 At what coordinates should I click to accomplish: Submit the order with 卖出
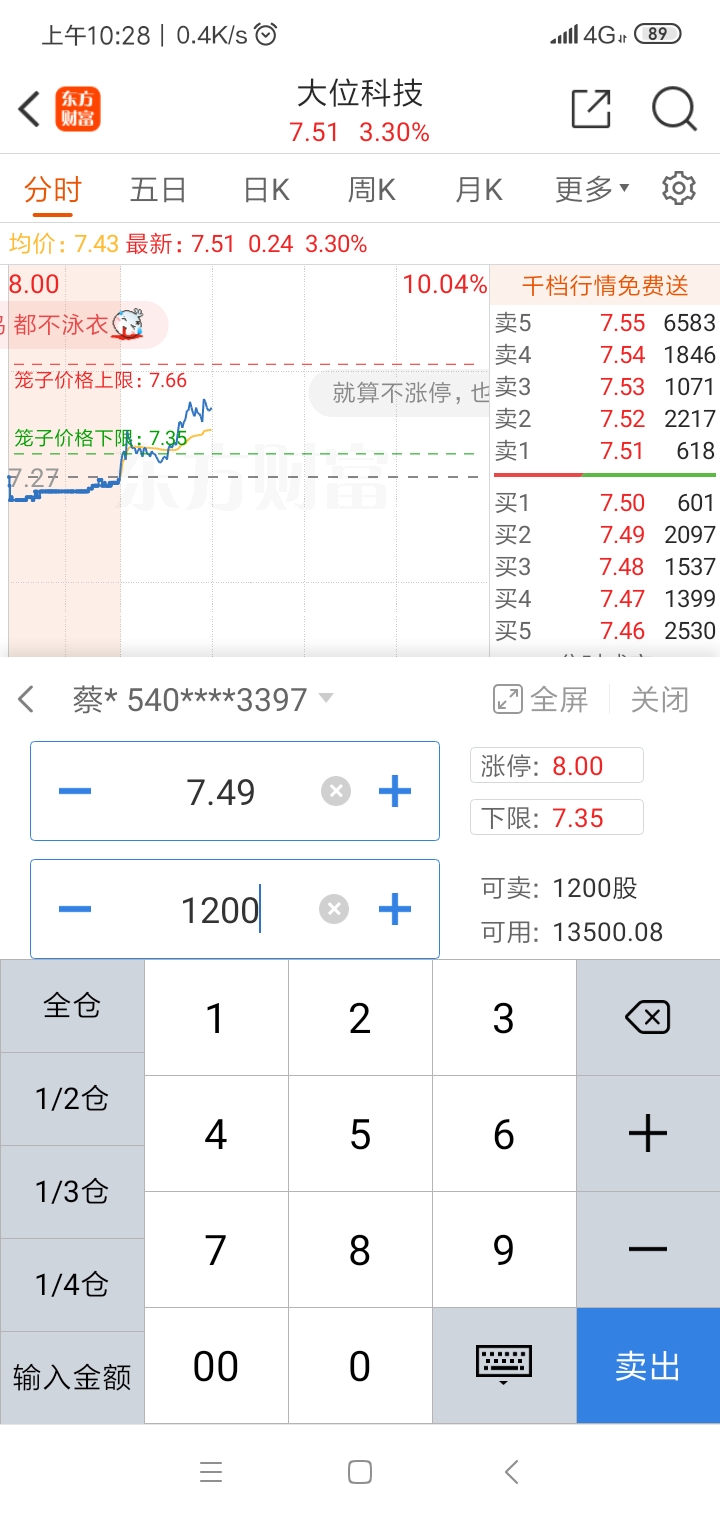pyautogui.click(x=648, y=1365)
